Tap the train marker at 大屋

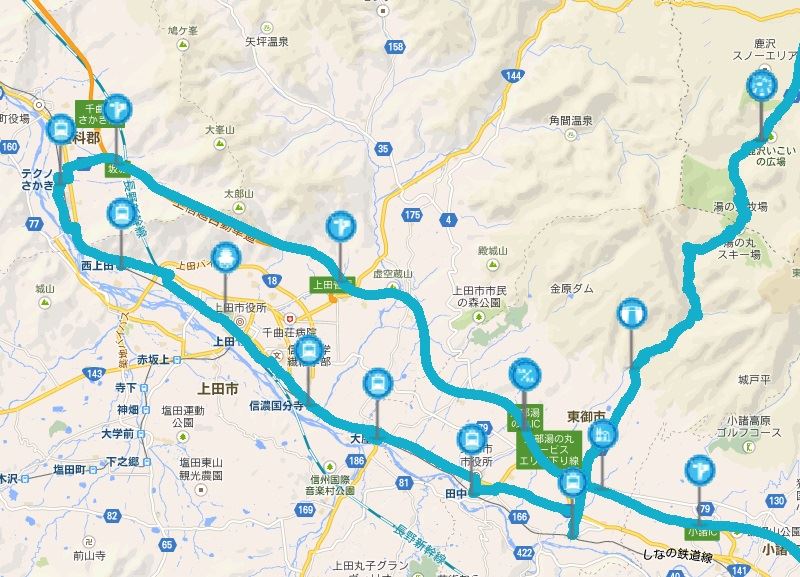click(x=378, y=383)
